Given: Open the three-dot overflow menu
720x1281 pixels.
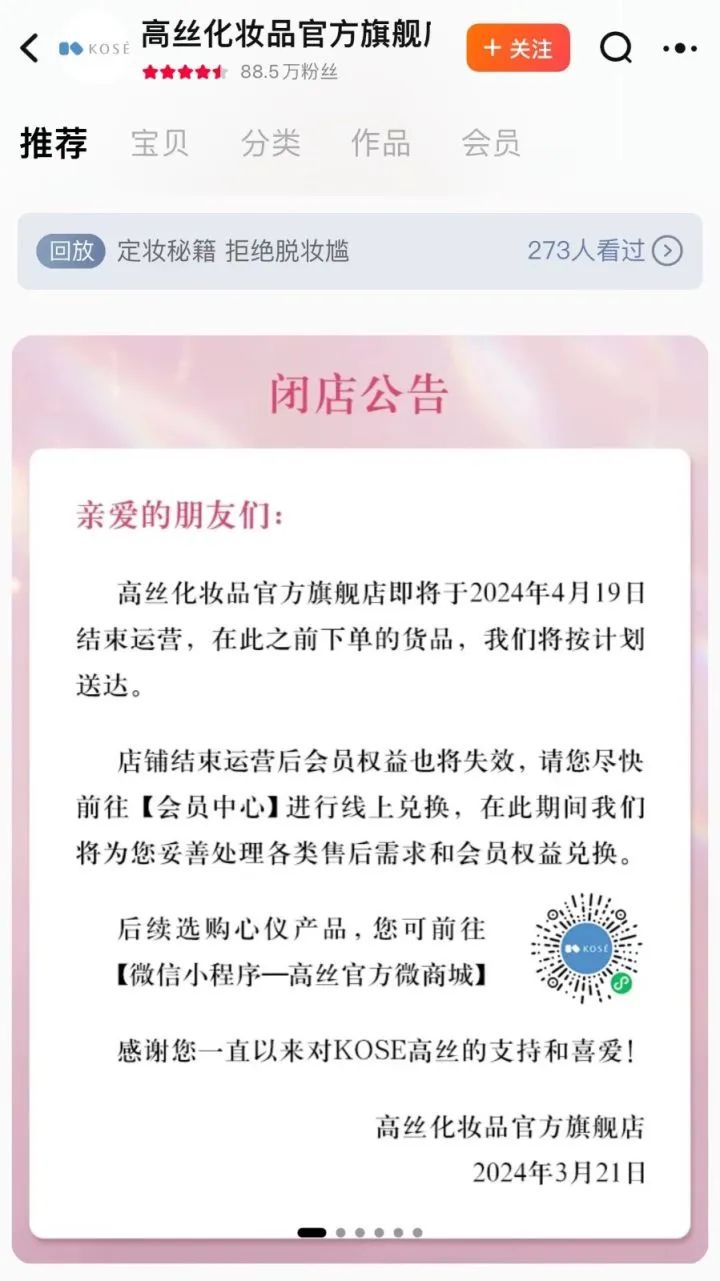Looking at the screenshot, I should click(680, 48).
